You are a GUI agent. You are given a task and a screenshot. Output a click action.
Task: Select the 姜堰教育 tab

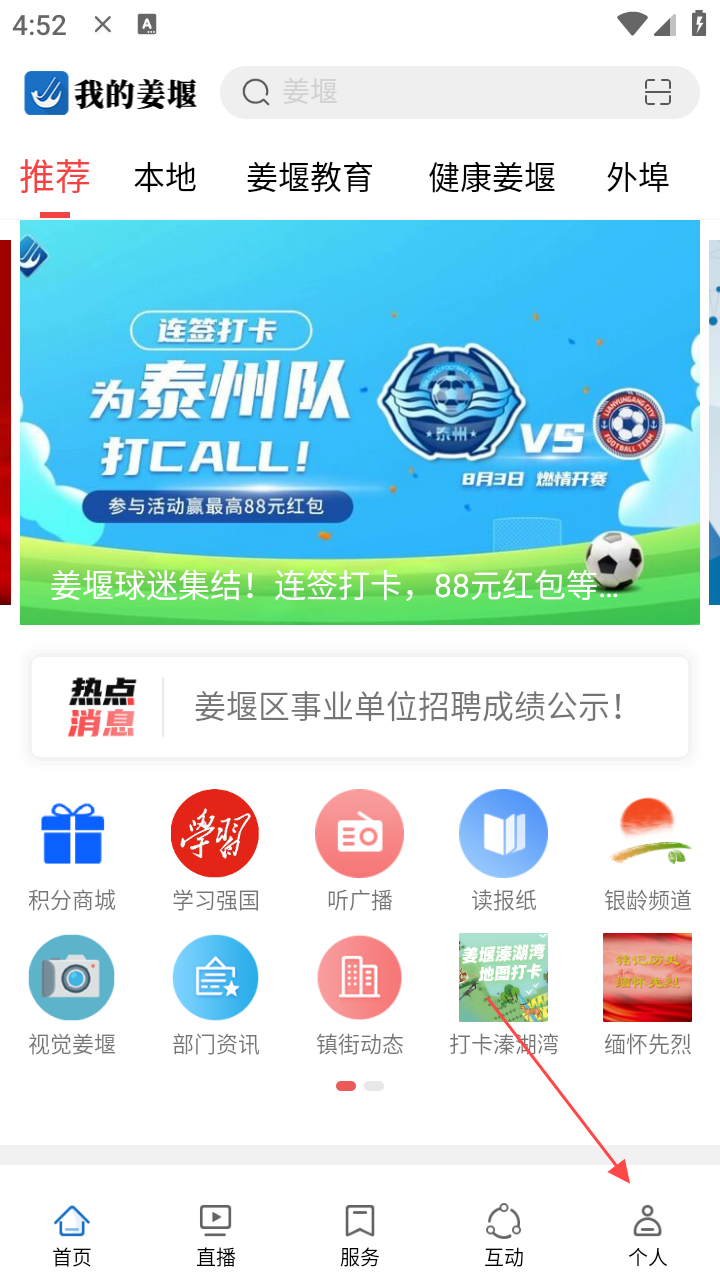(310, 178)
